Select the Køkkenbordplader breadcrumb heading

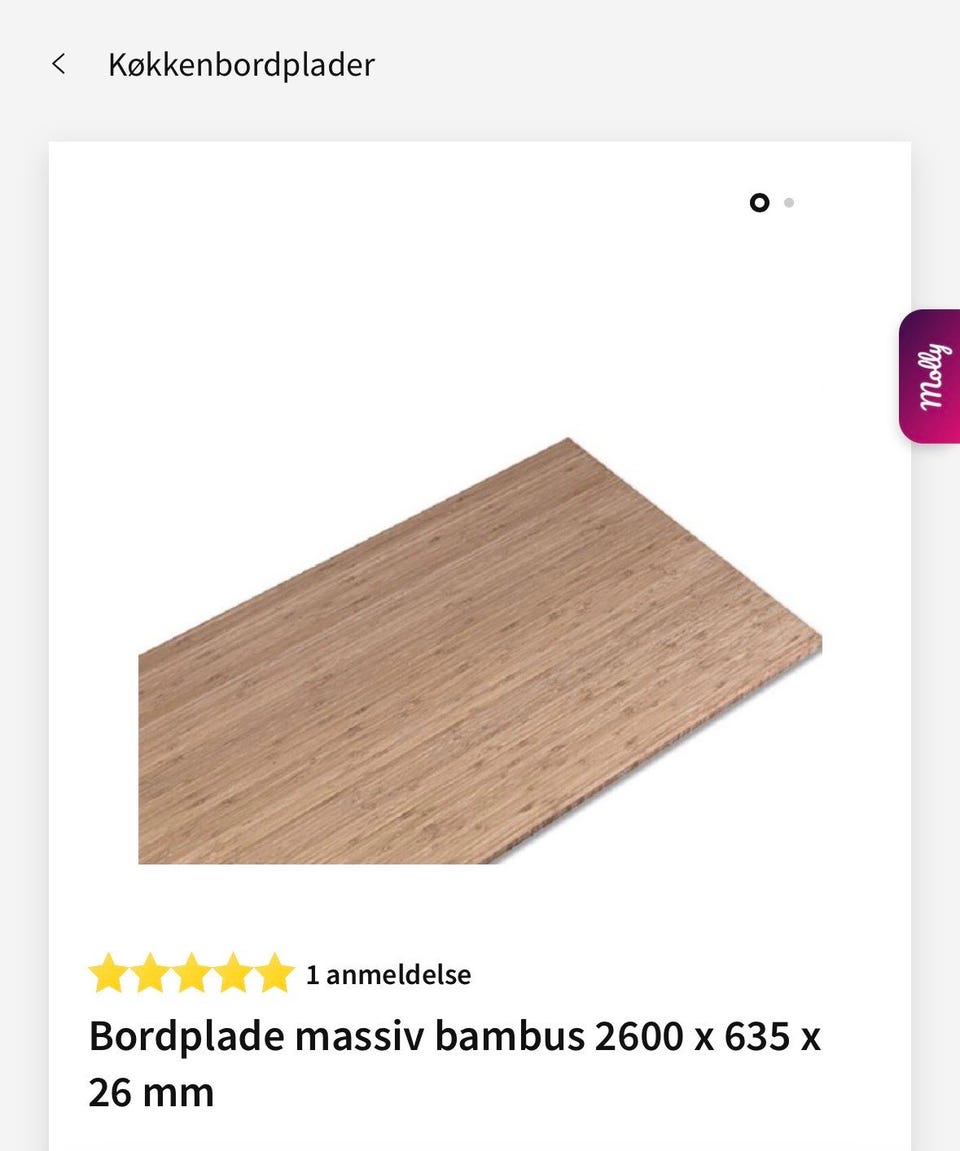tap(241, 64)
